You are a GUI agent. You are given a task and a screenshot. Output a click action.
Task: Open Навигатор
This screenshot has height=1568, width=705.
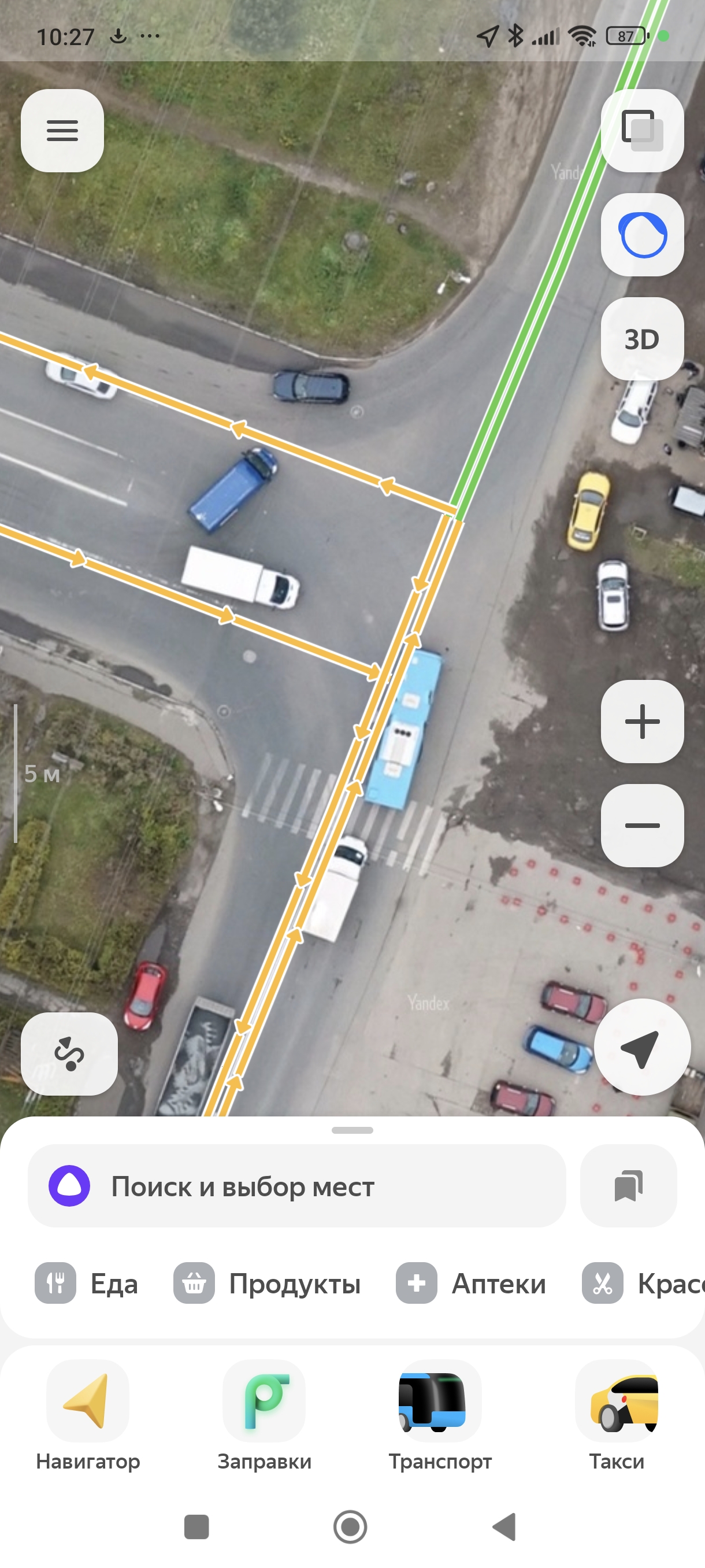click(x=88, y=1417)
